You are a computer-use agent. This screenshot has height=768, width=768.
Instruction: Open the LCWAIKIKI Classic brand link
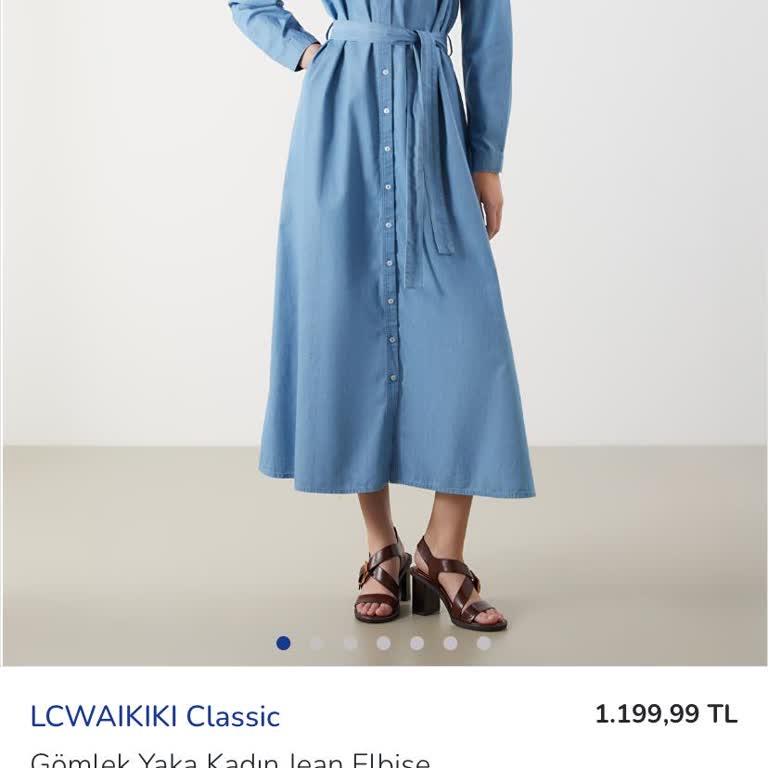click(x=155, y=716)
